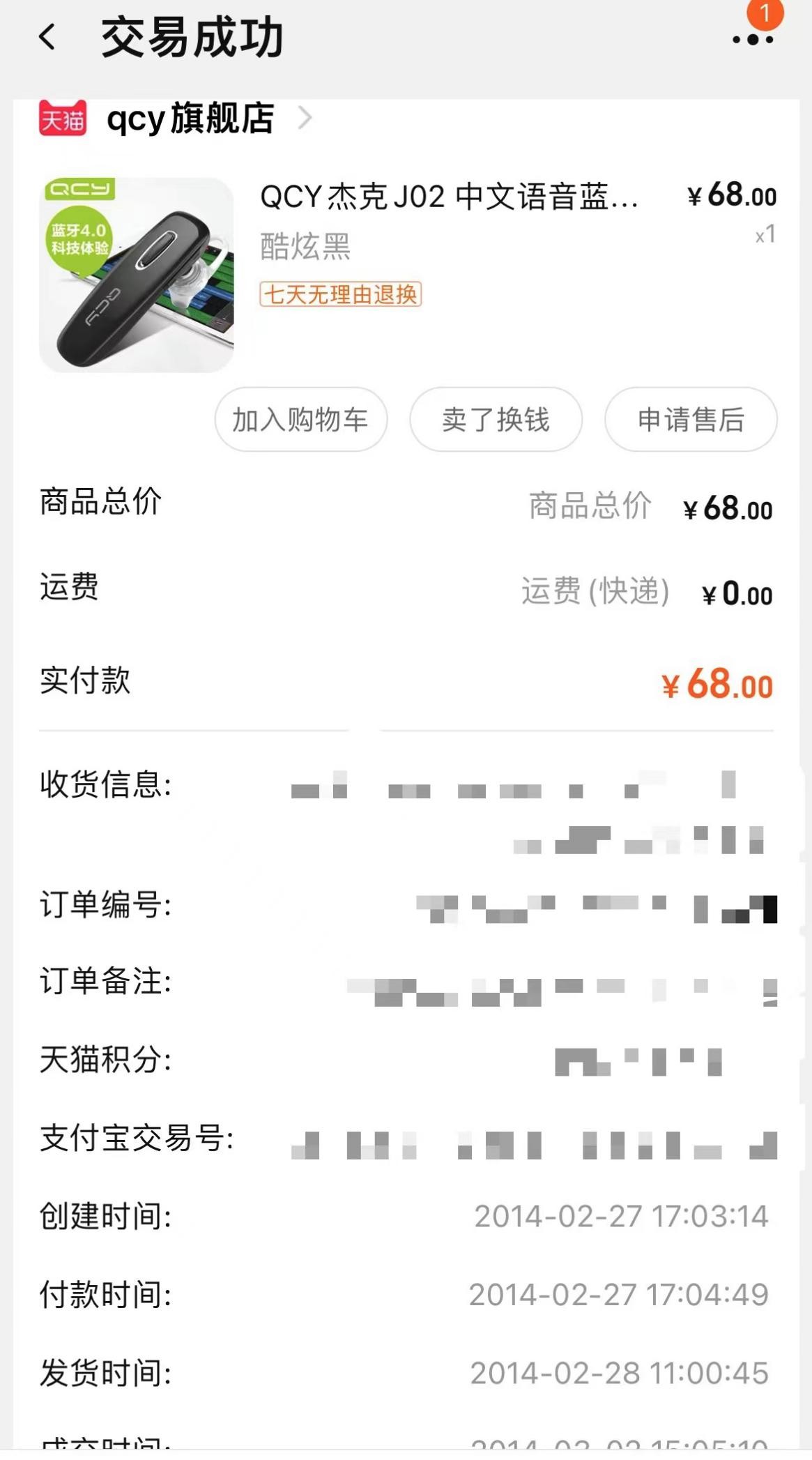This screenshot has width=812, height=1460.
Task: Click the 加入购物车 button
Action: (x=300, y=419)
